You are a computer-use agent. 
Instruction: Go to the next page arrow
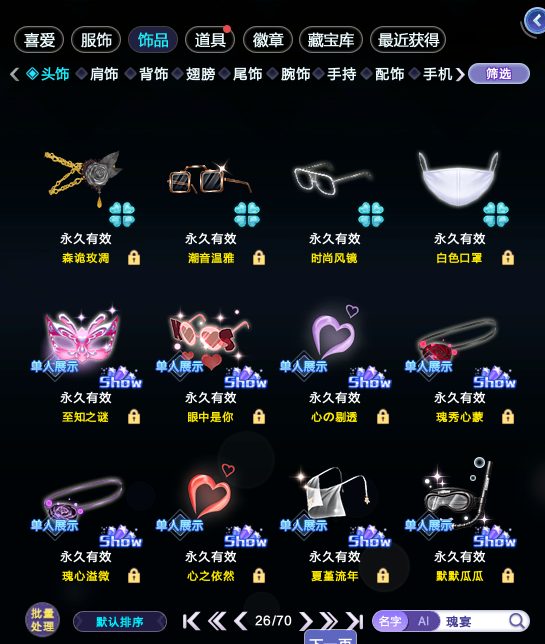point(306,621)
